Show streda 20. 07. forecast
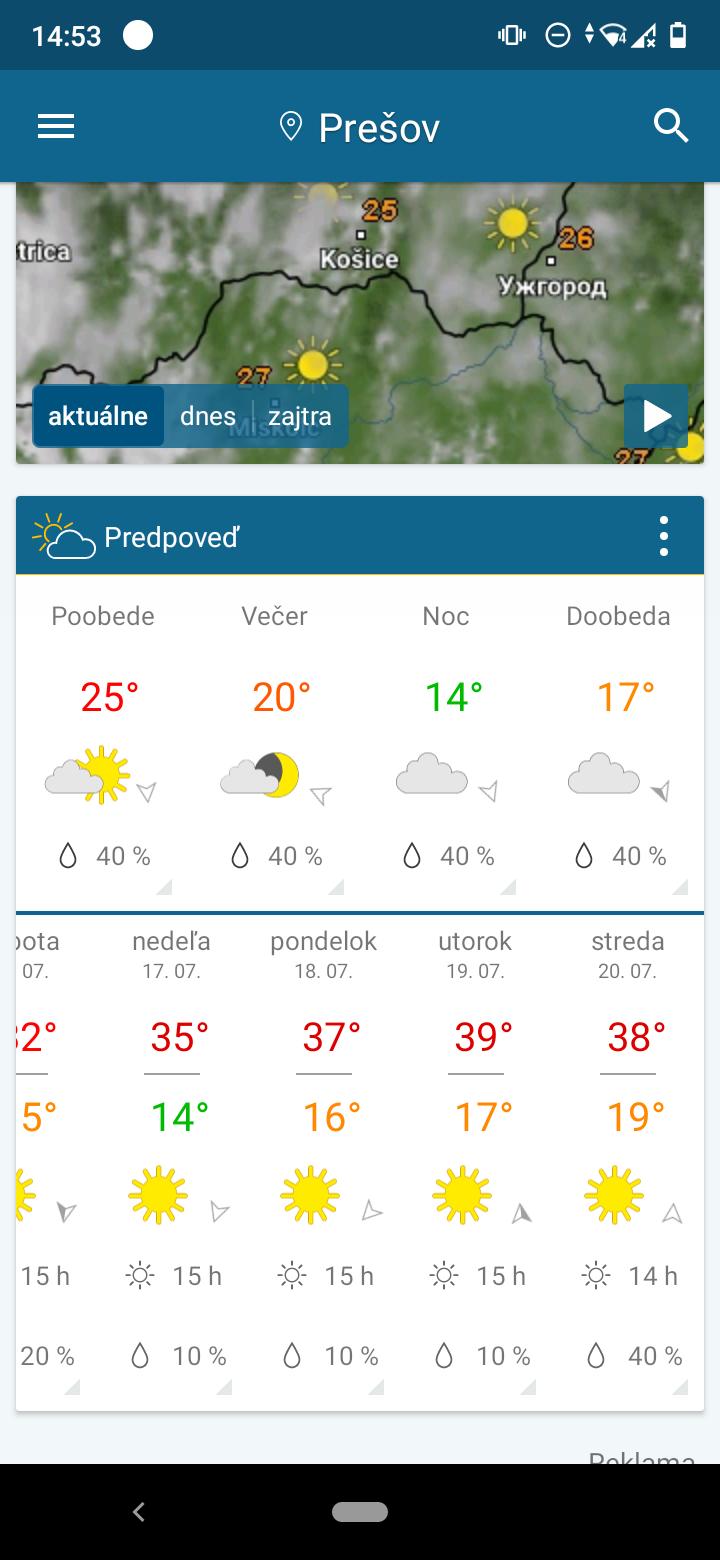 (x=628, y=1150)
